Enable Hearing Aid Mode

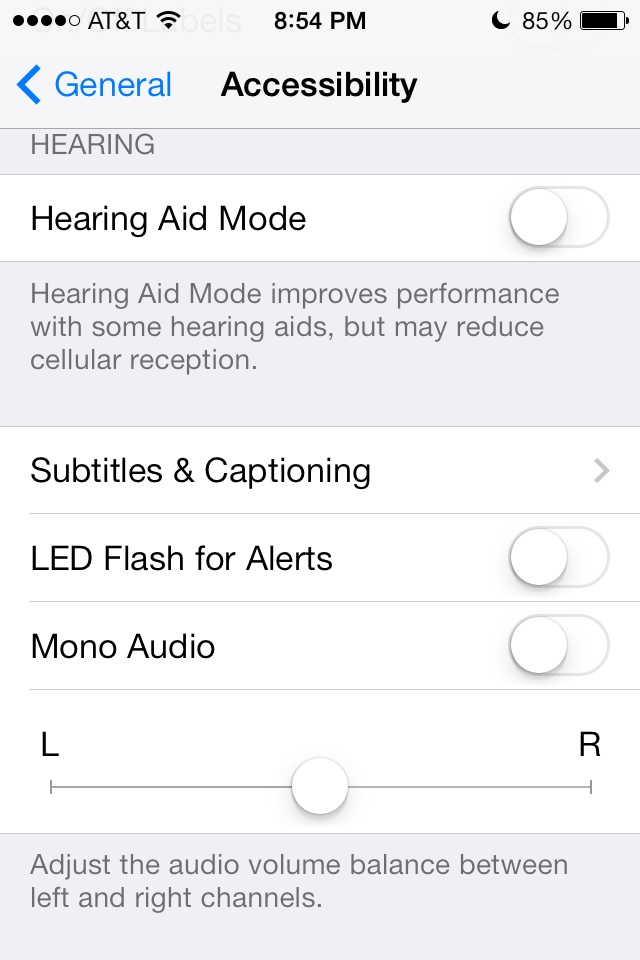coord(559,217)
